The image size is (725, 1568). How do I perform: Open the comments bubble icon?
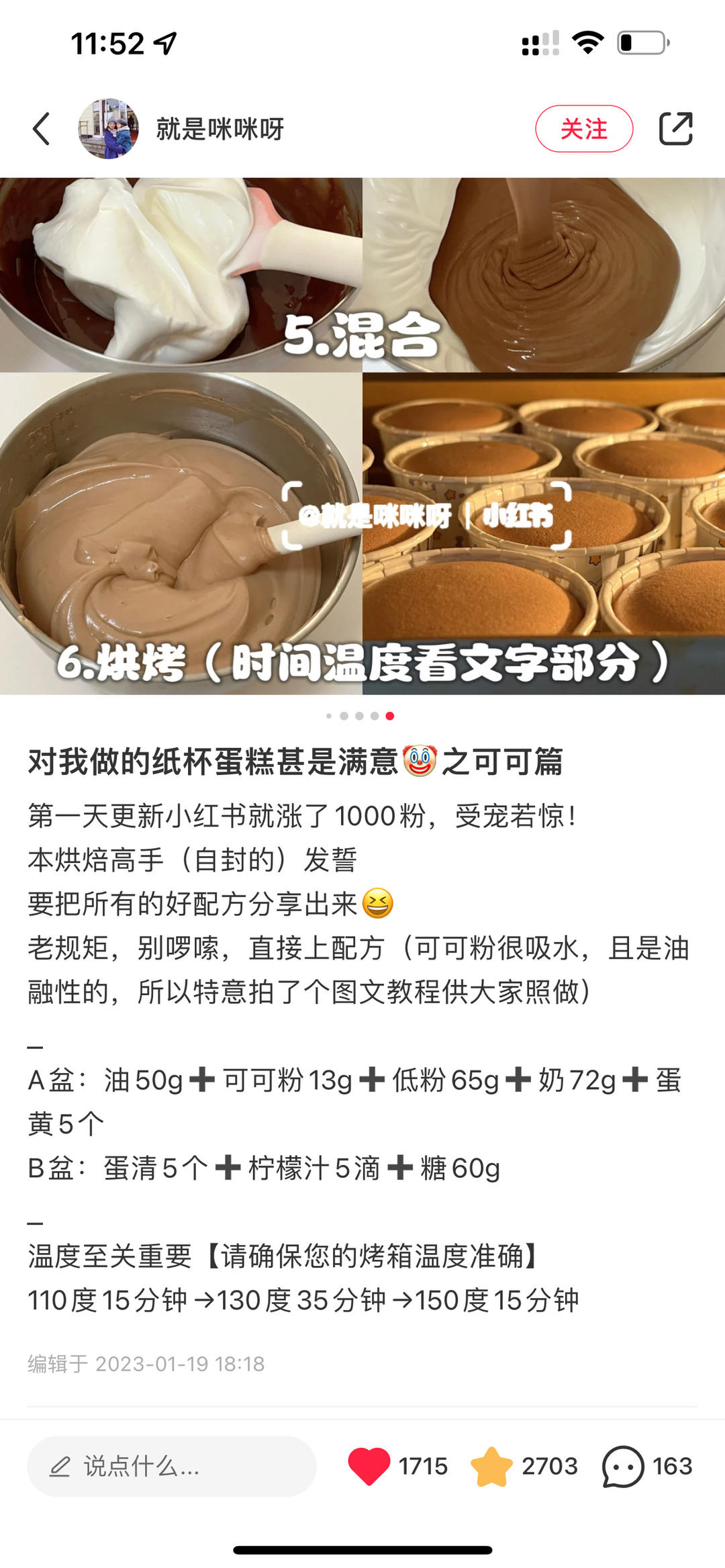coord(623,1466)
